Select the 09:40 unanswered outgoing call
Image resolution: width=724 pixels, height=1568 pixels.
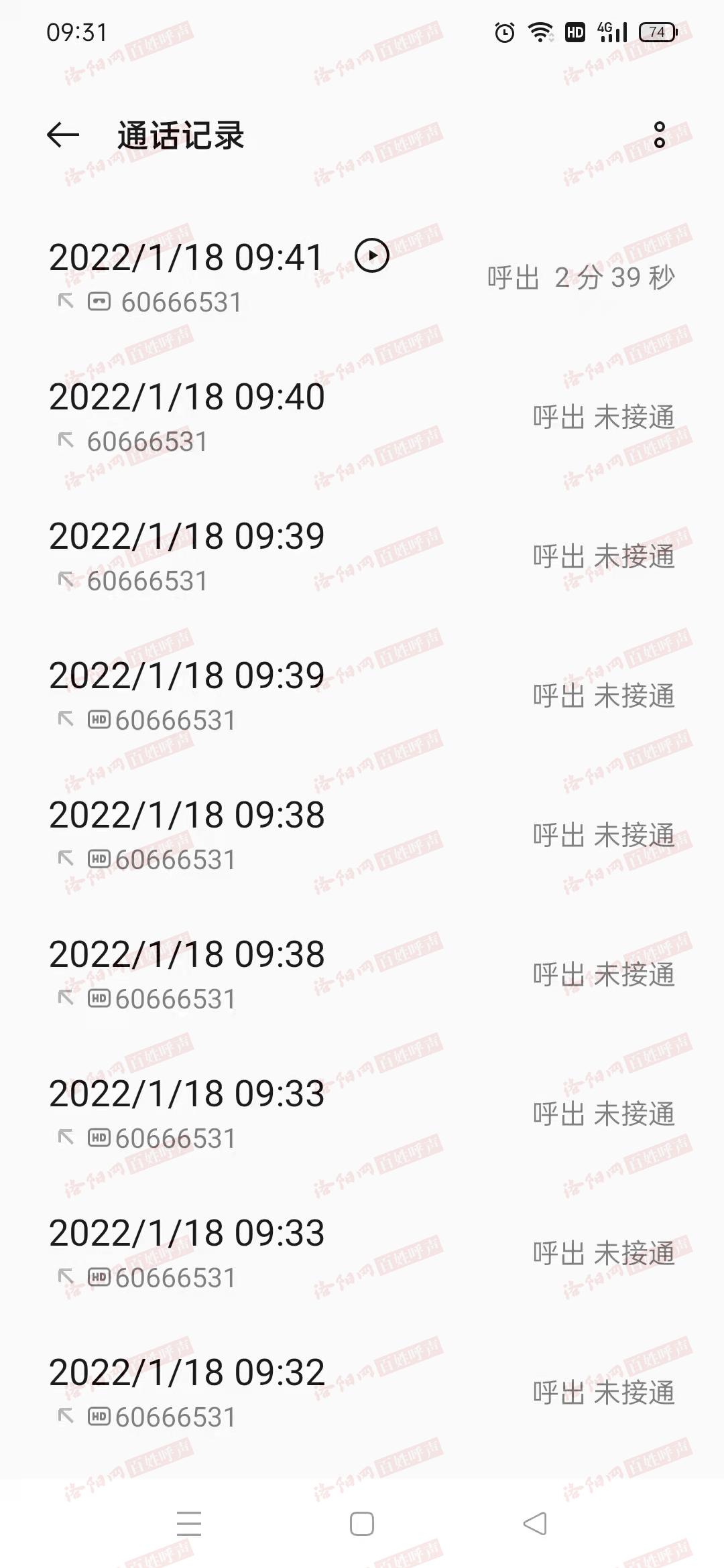[362, 416]
